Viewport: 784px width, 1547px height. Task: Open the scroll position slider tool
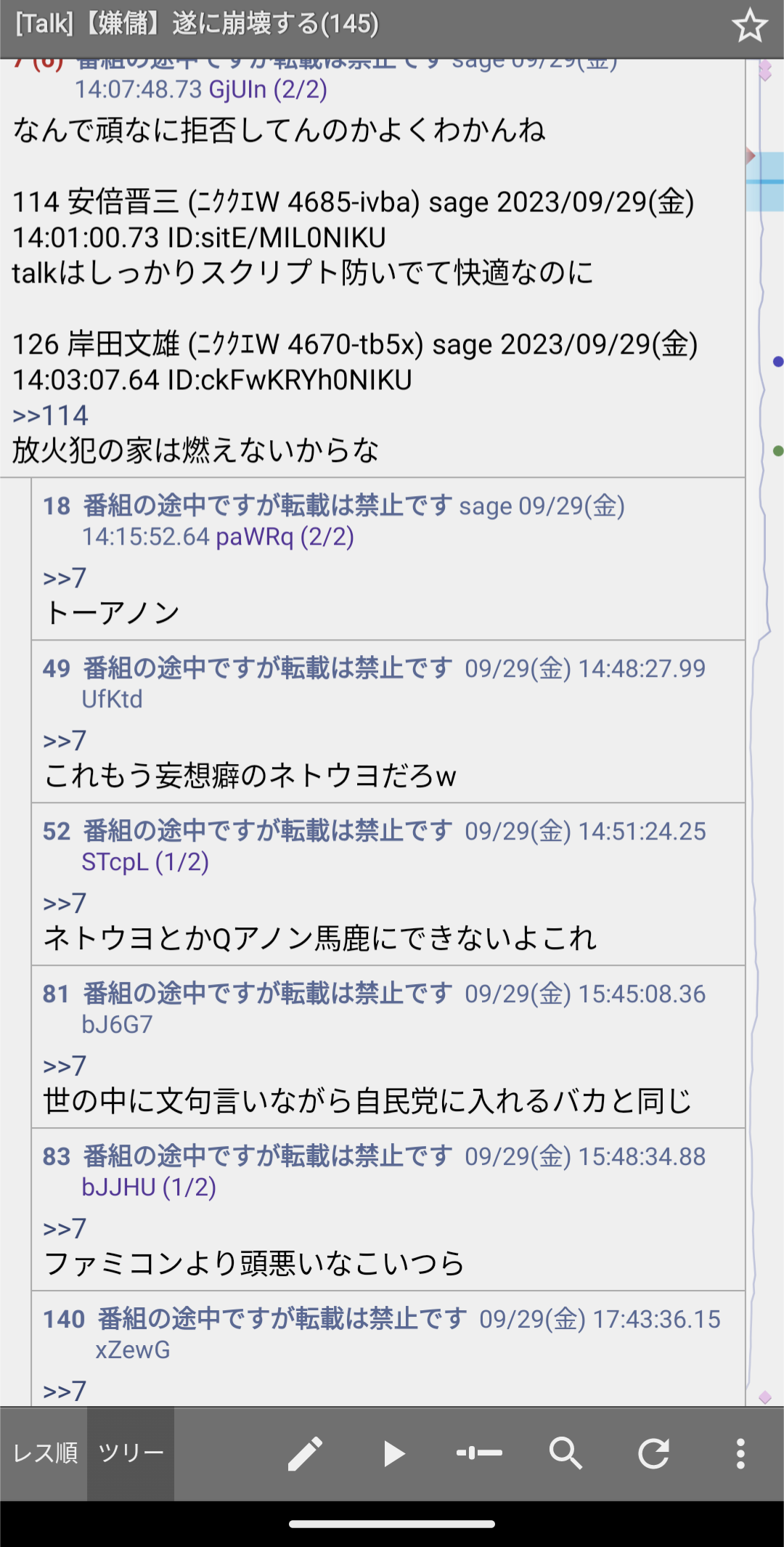(479, 1453)
